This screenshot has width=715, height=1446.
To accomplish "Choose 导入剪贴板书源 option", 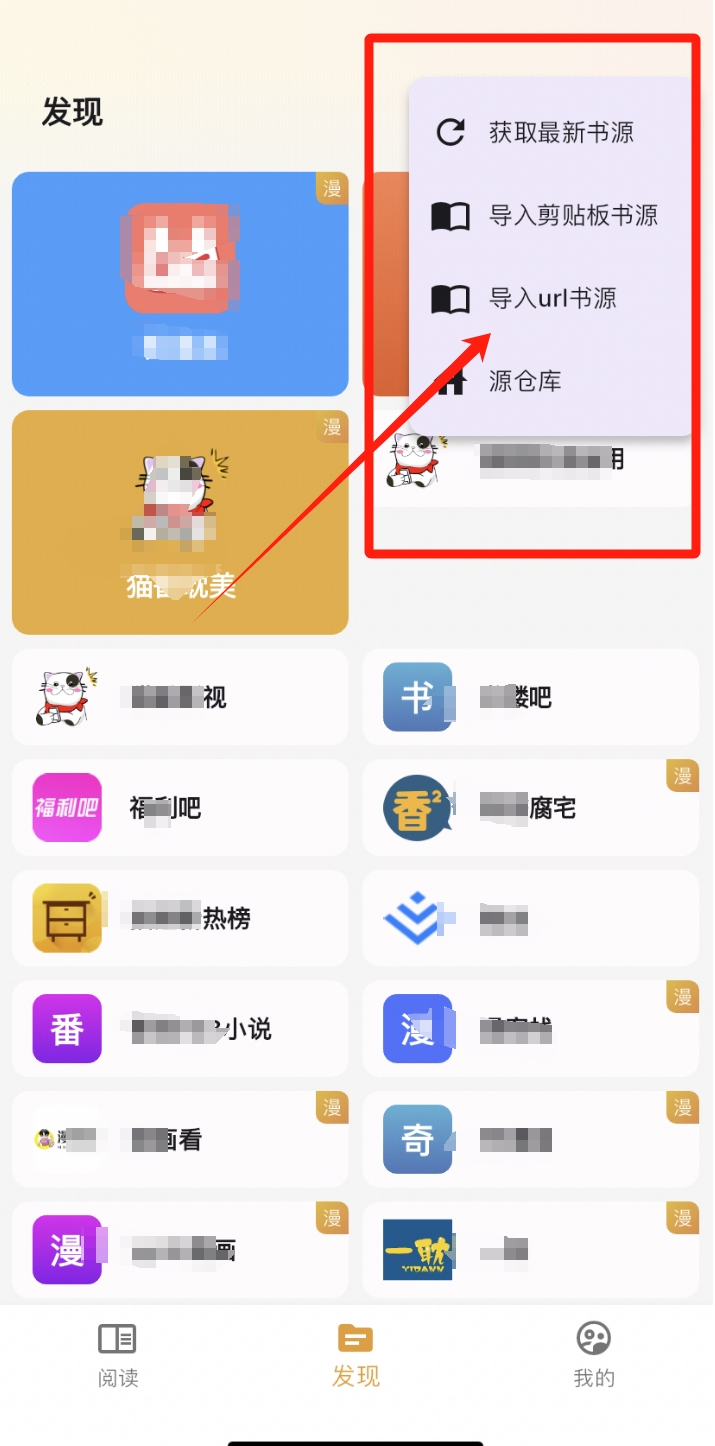I will coord(572,215).
